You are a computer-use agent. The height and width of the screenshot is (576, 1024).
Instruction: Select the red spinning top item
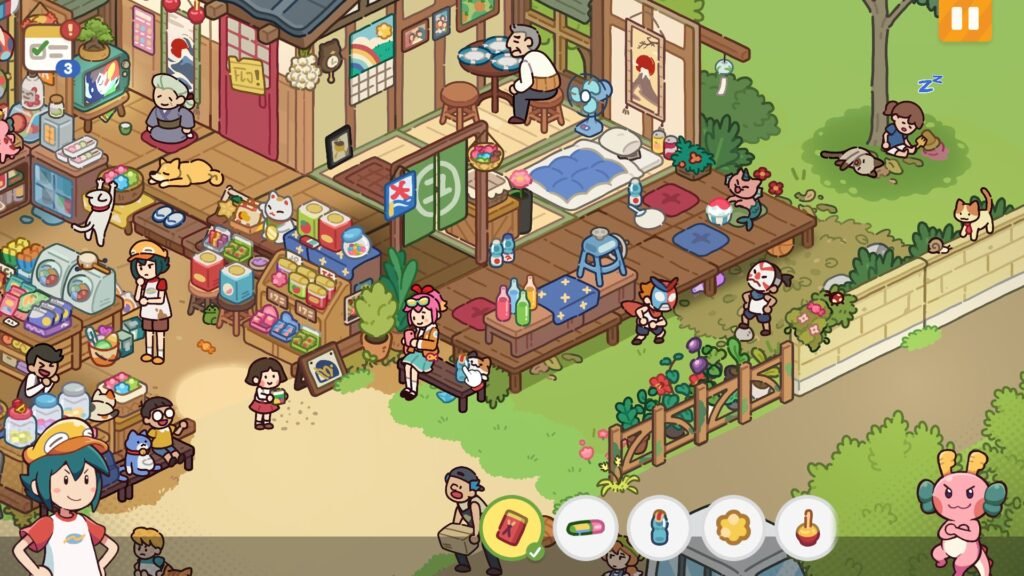[x=806, y=527]
